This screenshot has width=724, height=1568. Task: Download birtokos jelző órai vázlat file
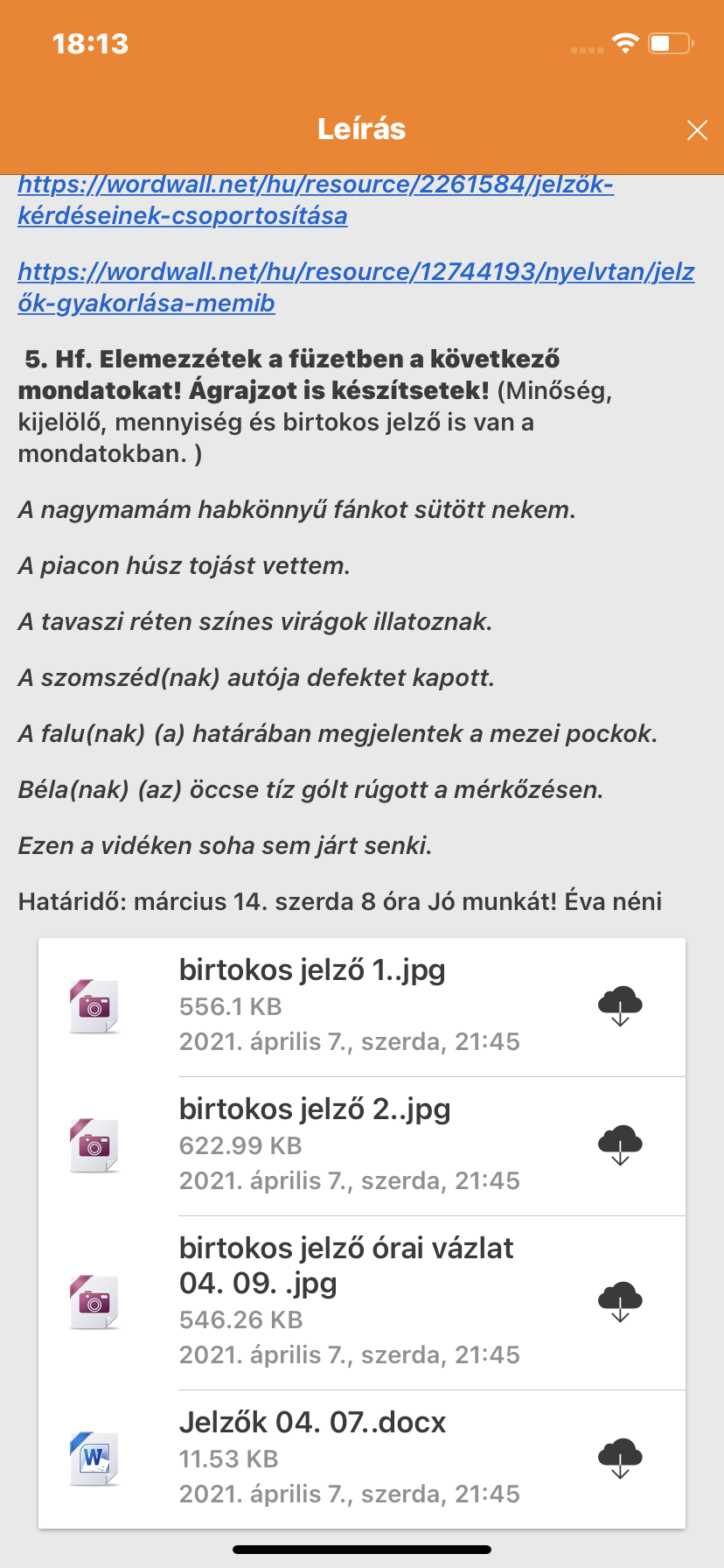click(620, 1301)
